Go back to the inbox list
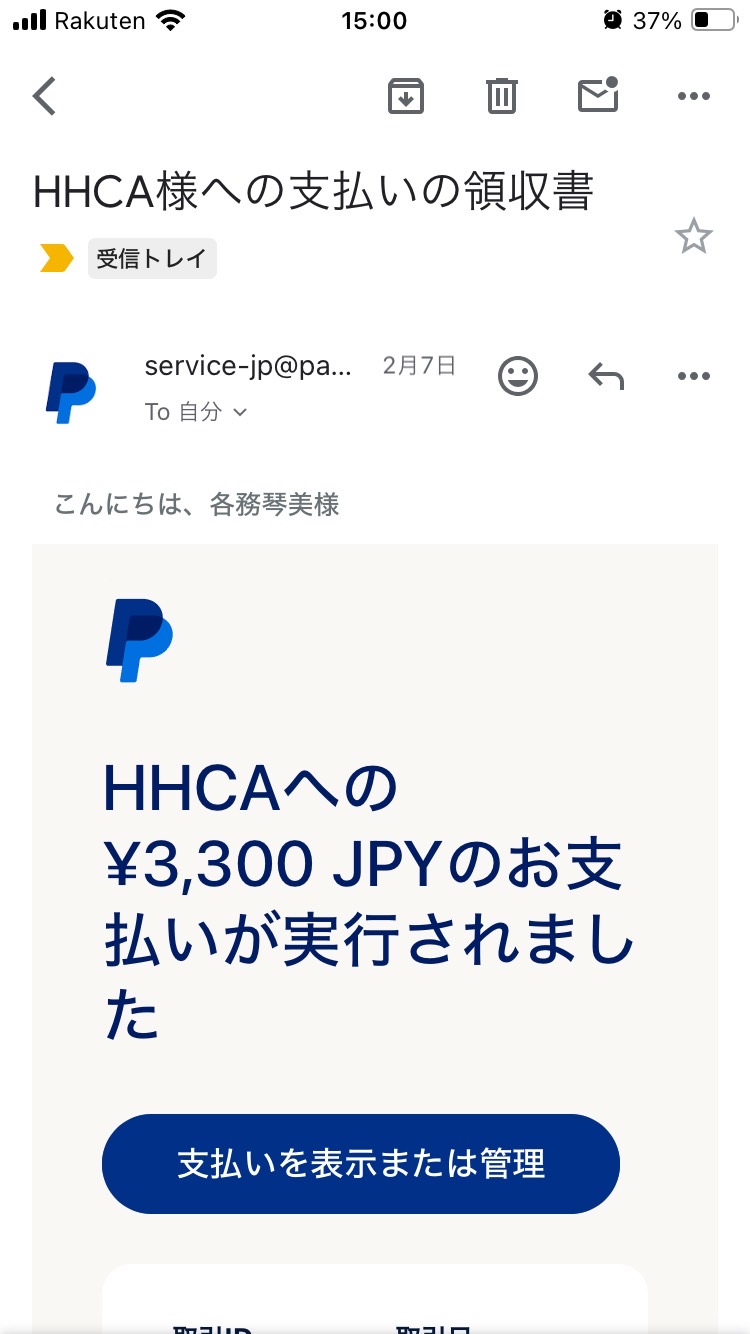Viewport: 750px width, 1334px height. click(x=45, y=96)
